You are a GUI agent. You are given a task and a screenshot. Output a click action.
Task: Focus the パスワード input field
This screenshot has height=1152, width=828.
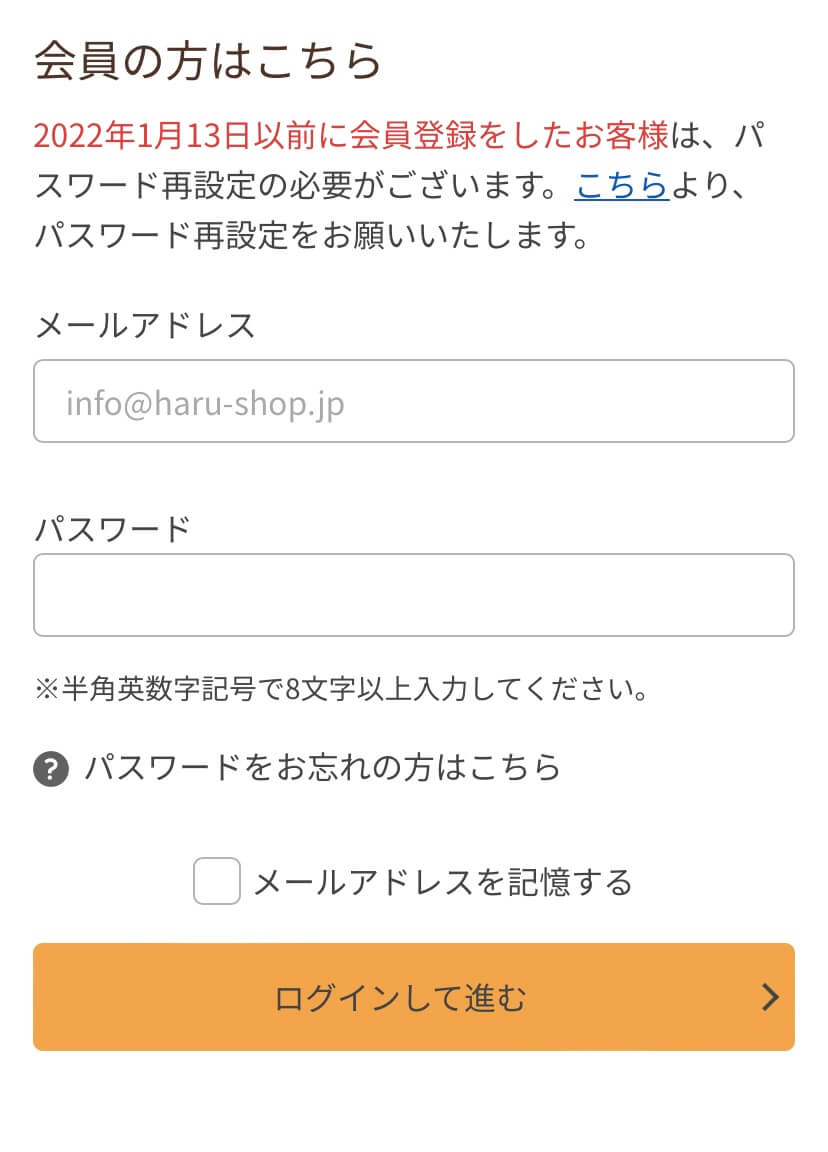click(413, 595)
